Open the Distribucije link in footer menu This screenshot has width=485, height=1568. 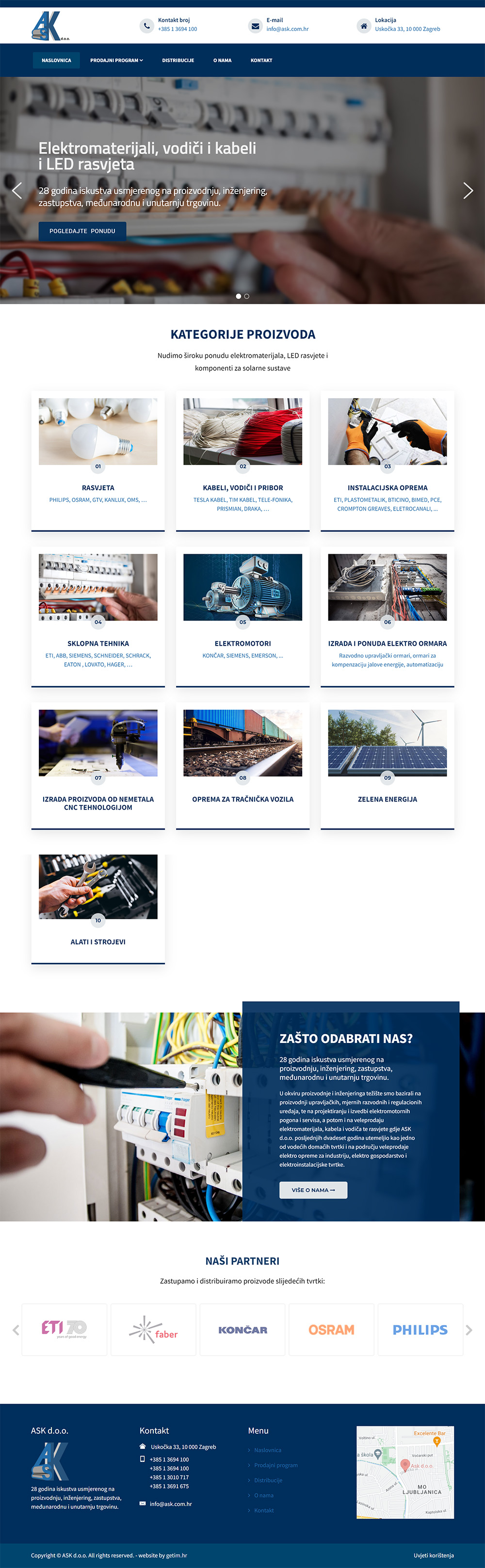[x=268, y=1480]
